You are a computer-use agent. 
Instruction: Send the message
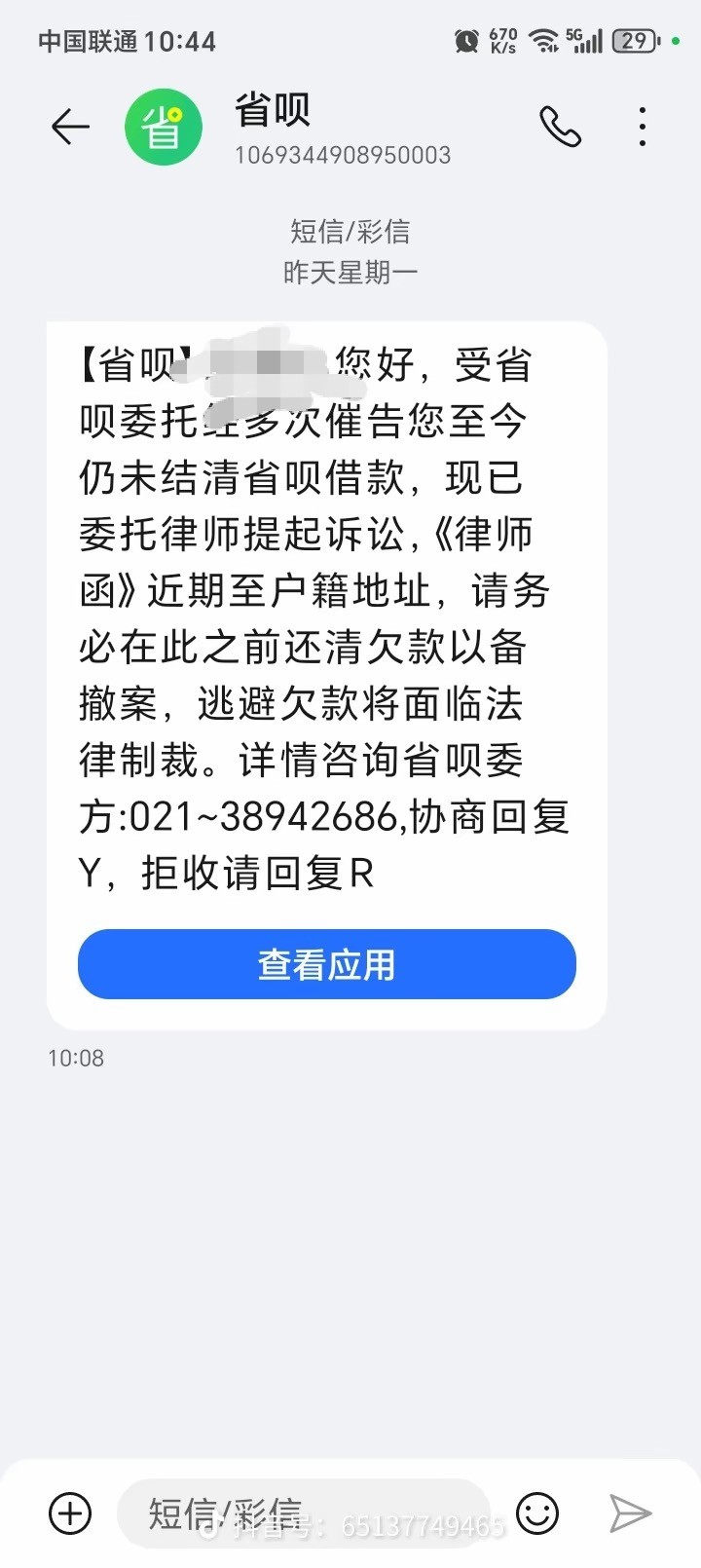click(630, 1513)
